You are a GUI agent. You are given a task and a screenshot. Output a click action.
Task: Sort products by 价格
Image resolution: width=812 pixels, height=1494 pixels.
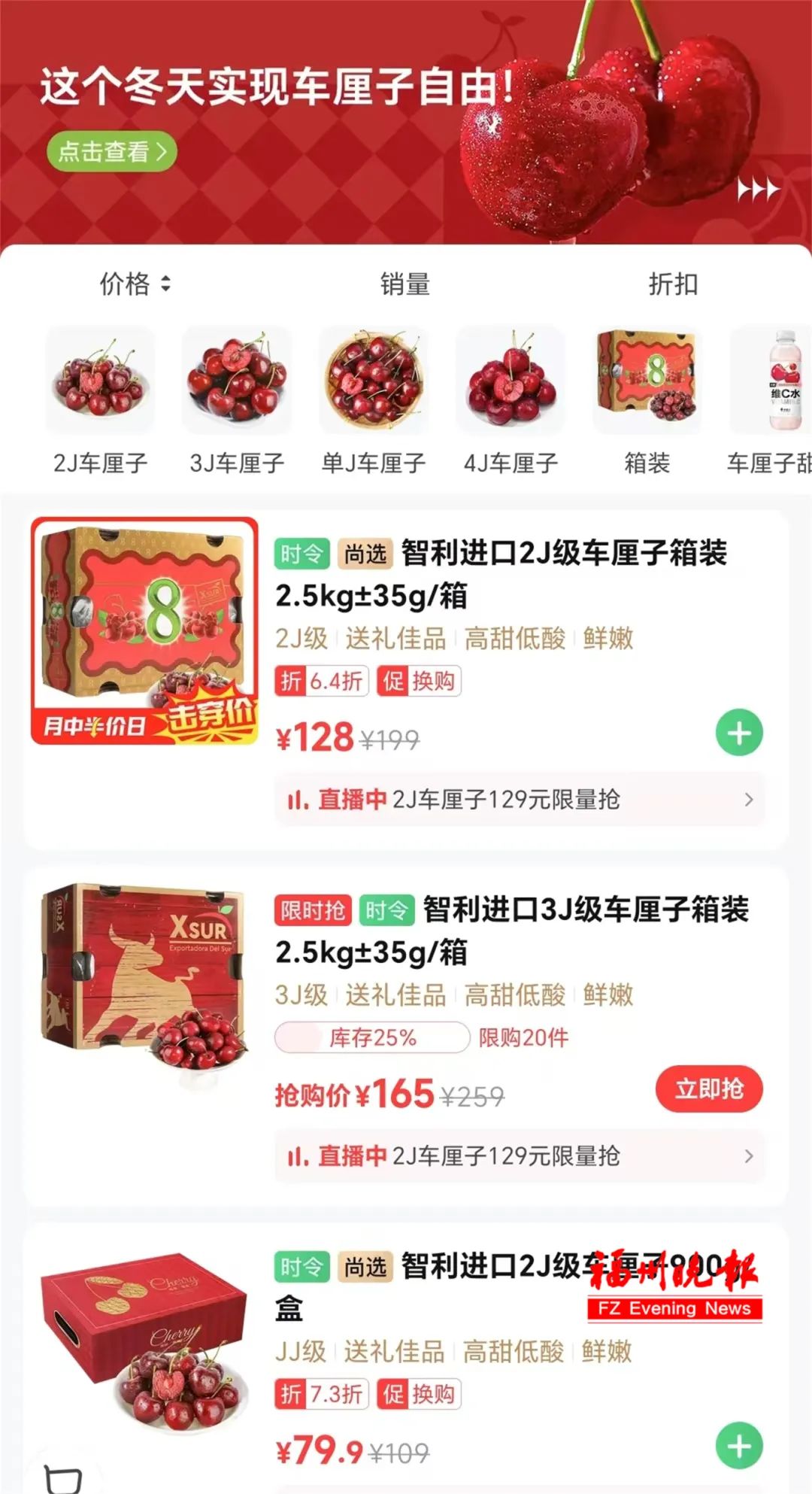(135, 284)
